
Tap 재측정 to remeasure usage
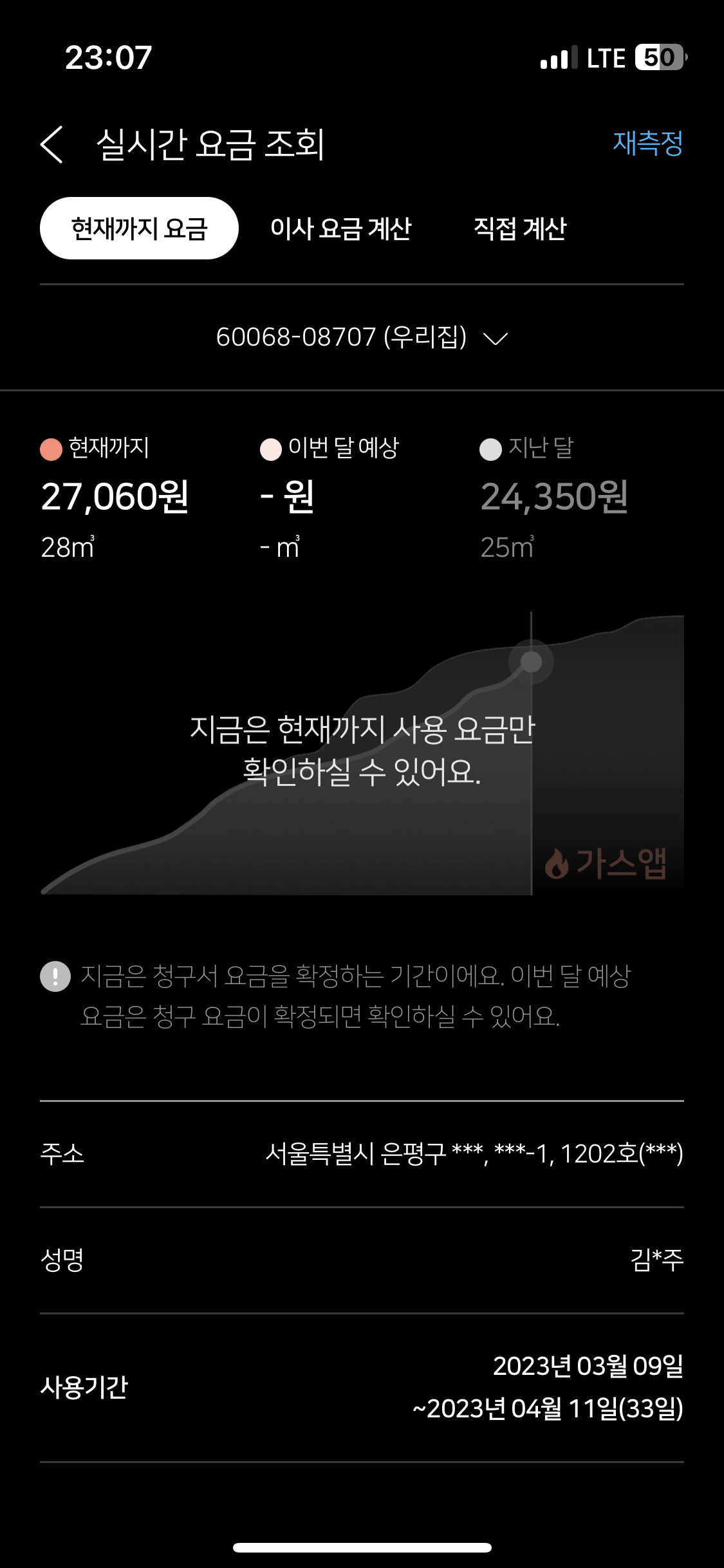pyautogui.click(x=647, y=143)
